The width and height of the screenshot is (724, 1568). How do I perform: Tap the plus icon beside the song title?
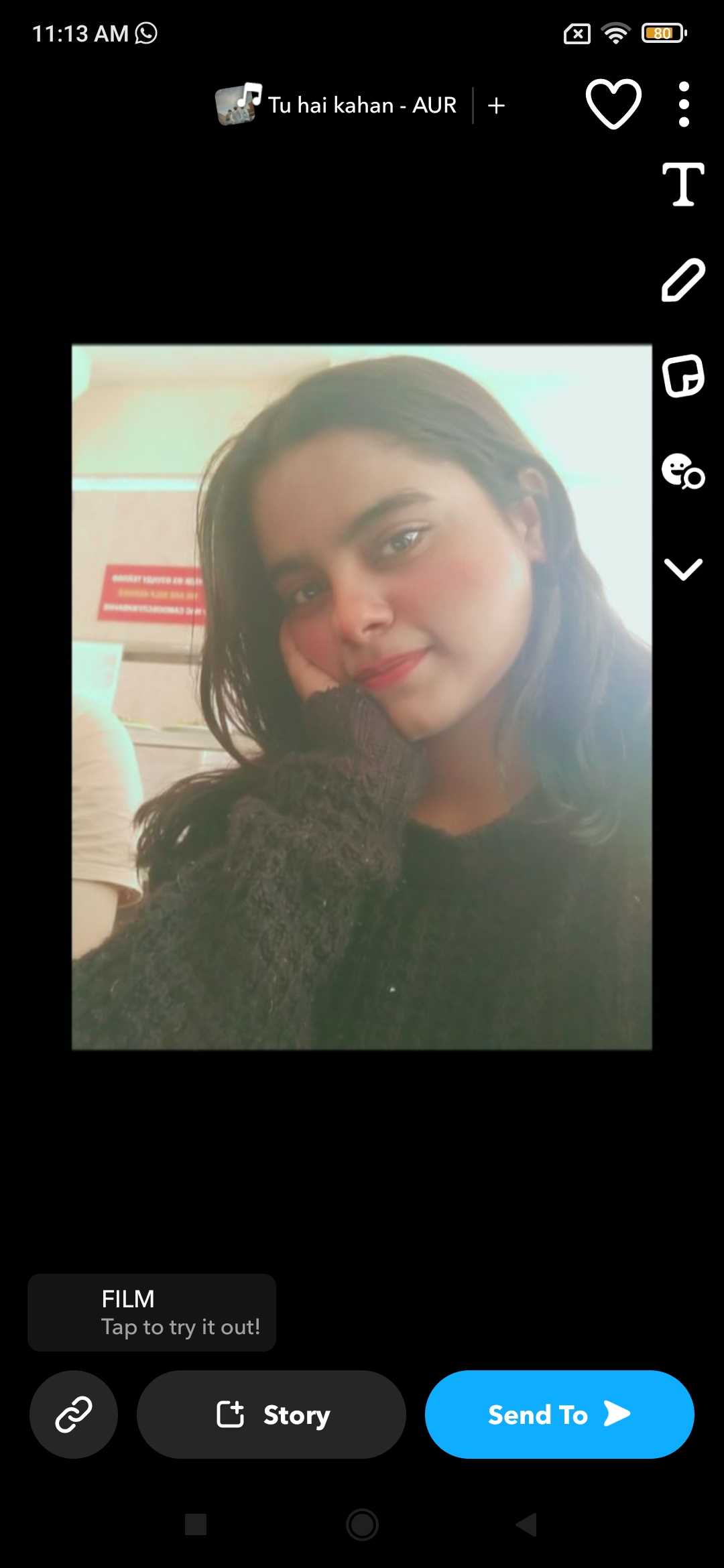point(496,105)
